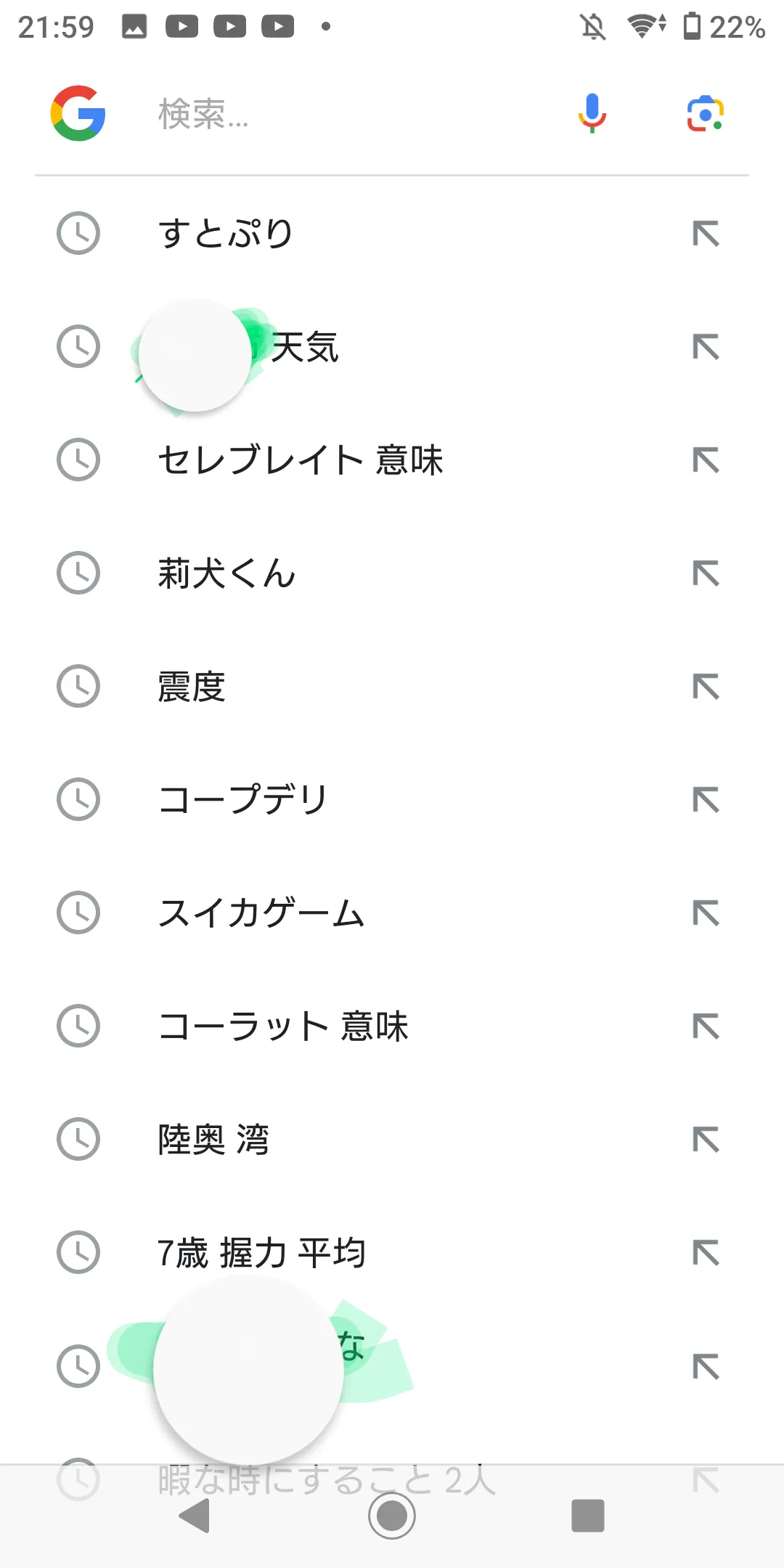Tap the arrow beside 陸奥 湾

tap(706, 1140)
